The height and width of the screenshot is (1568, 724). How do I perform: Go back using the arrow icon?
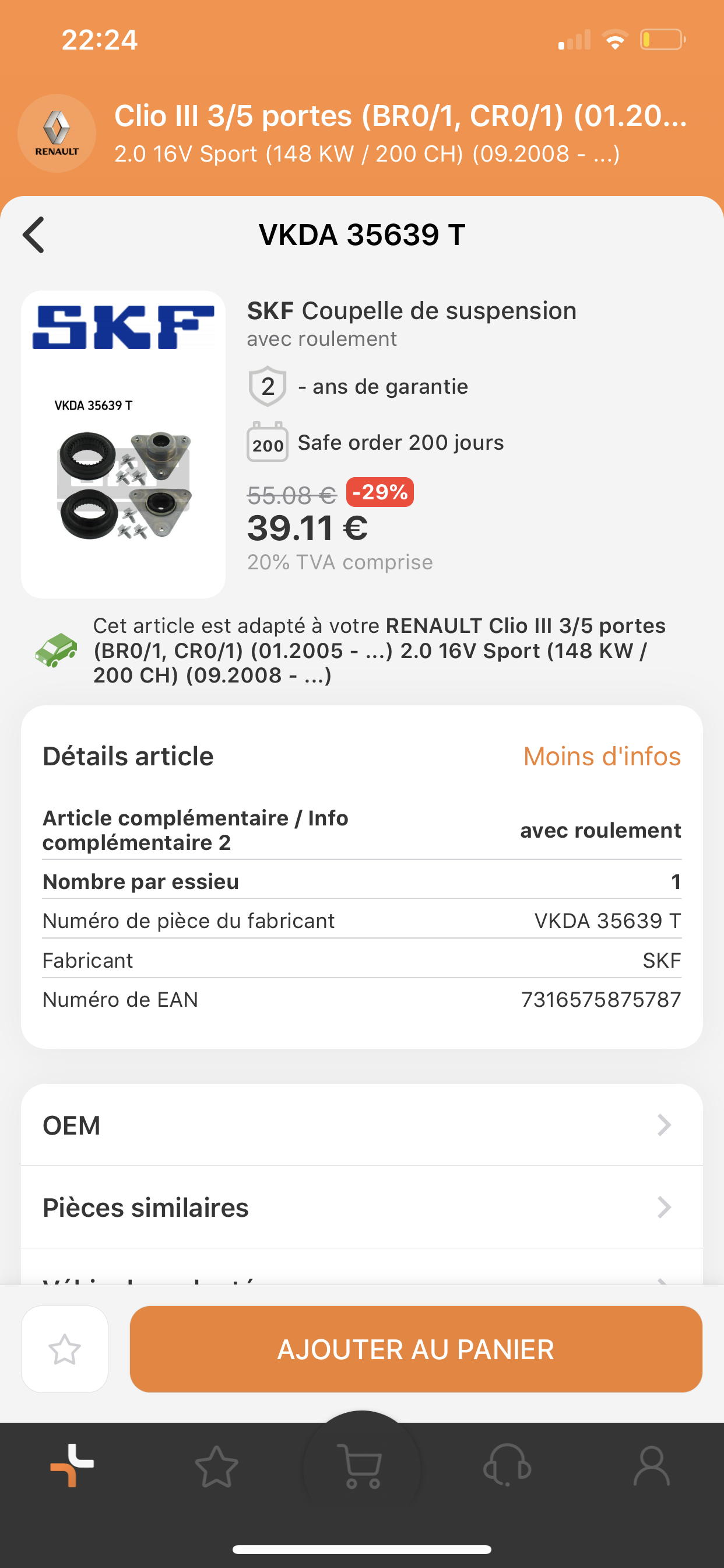(34, 235)
